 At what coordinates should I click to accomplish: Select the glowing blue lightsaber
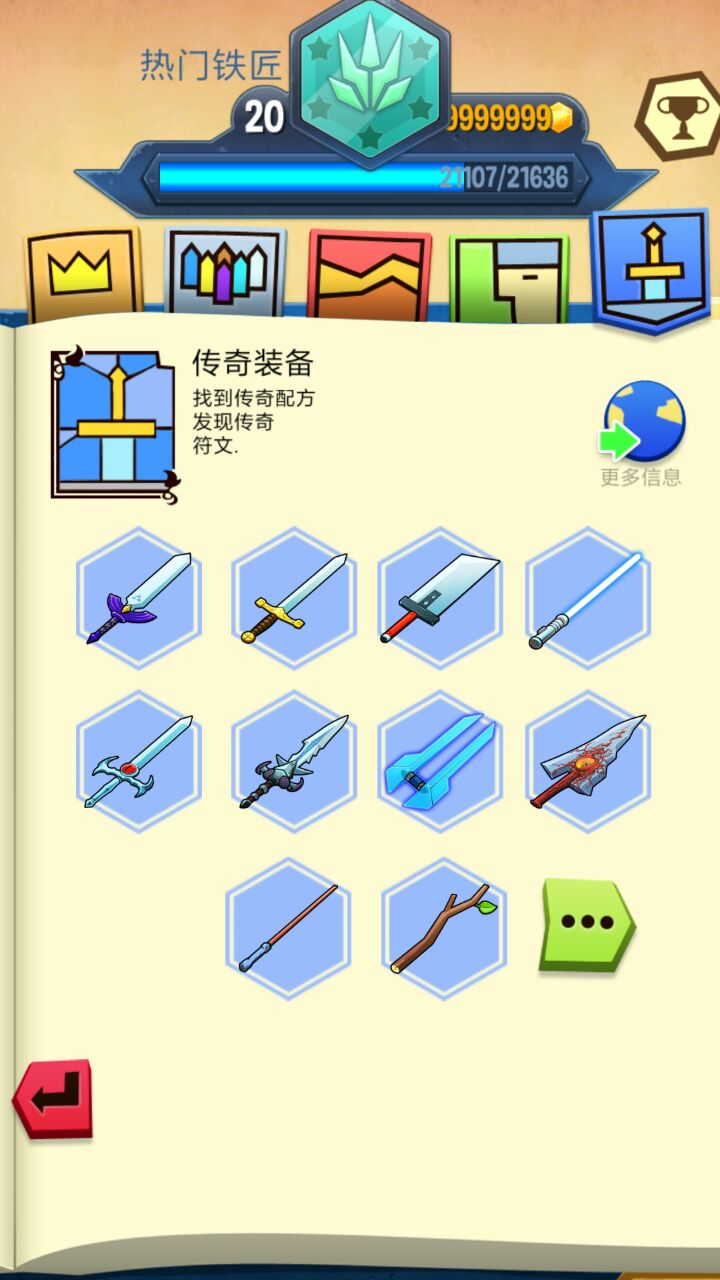click(x=588, y=598)
